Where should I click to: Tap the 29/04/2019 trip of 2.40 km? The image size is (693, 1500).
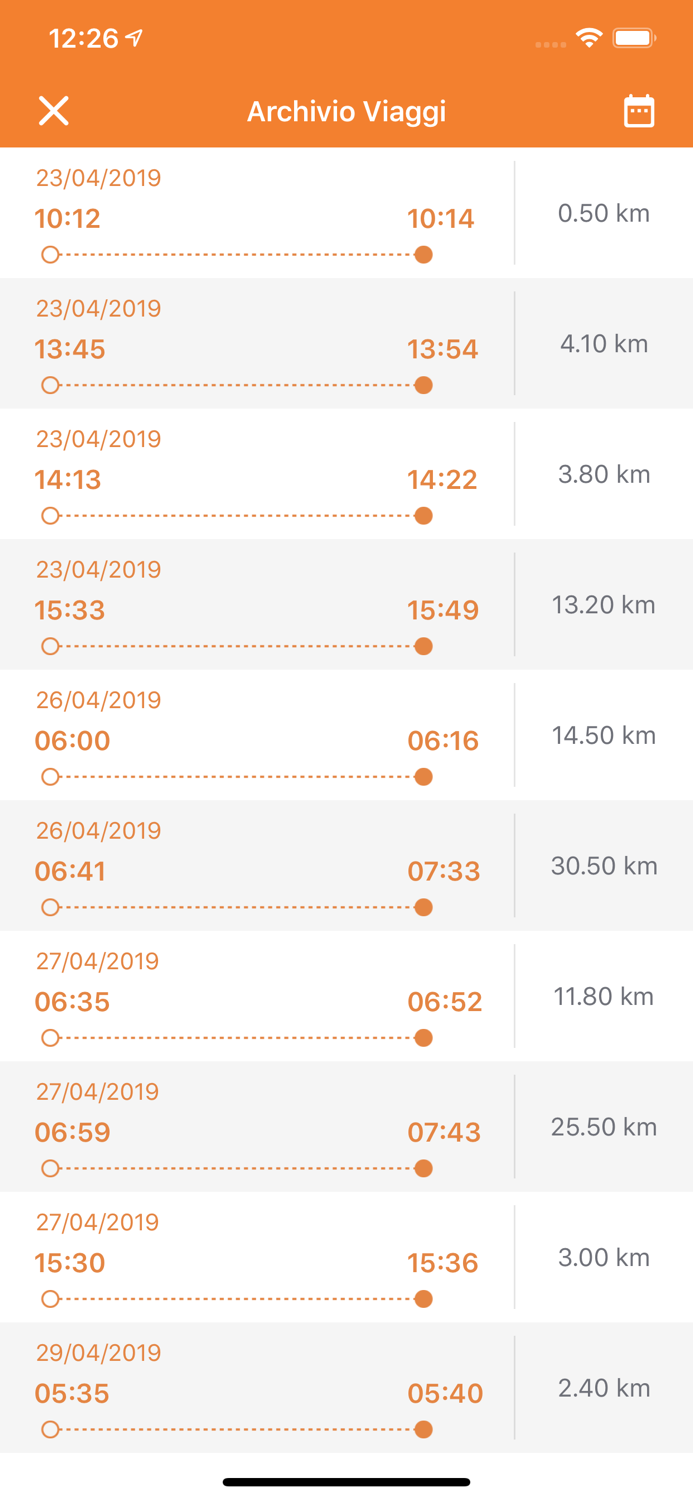click(346, 1387)
